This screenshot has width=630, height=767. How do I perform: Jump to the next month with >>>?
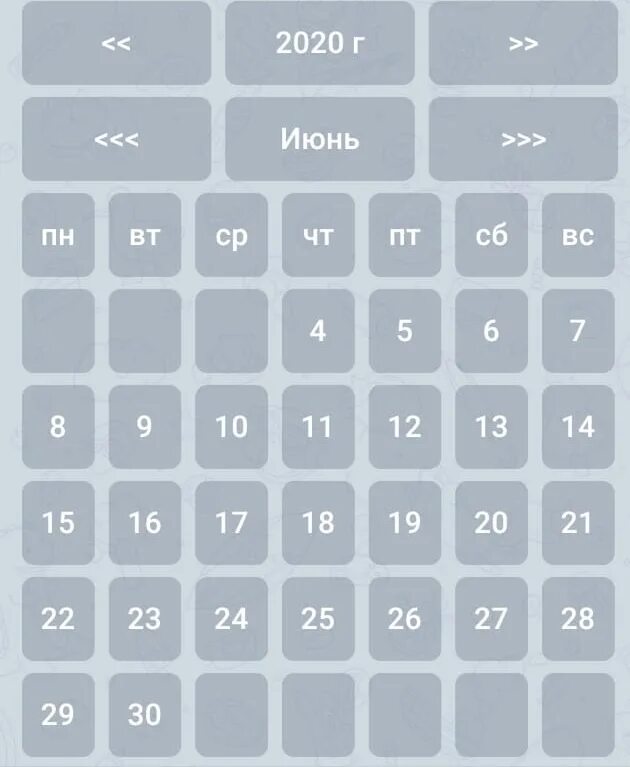pyautogui.click(x=523, y=139)
